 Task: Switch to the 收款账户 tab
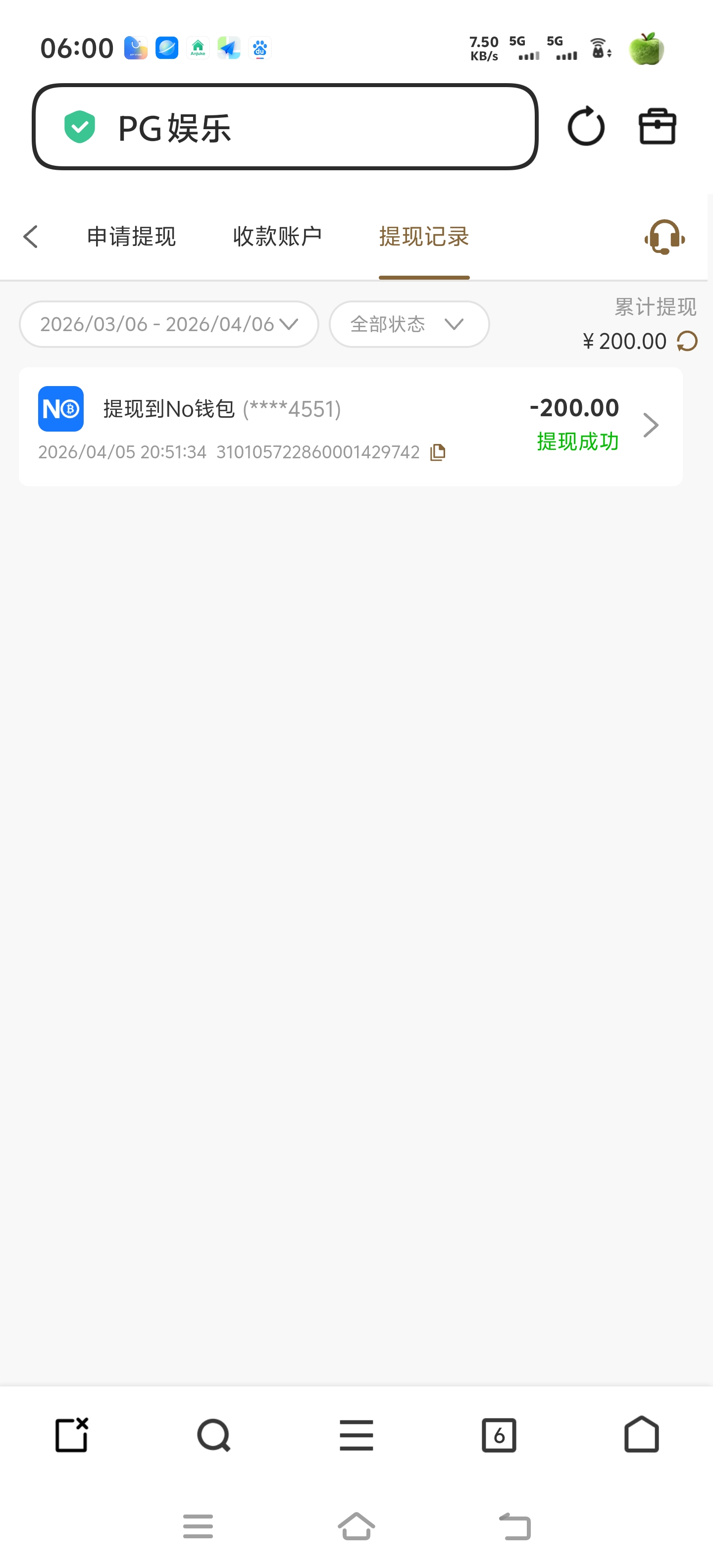pyautogui.click(x=277, y=236)
